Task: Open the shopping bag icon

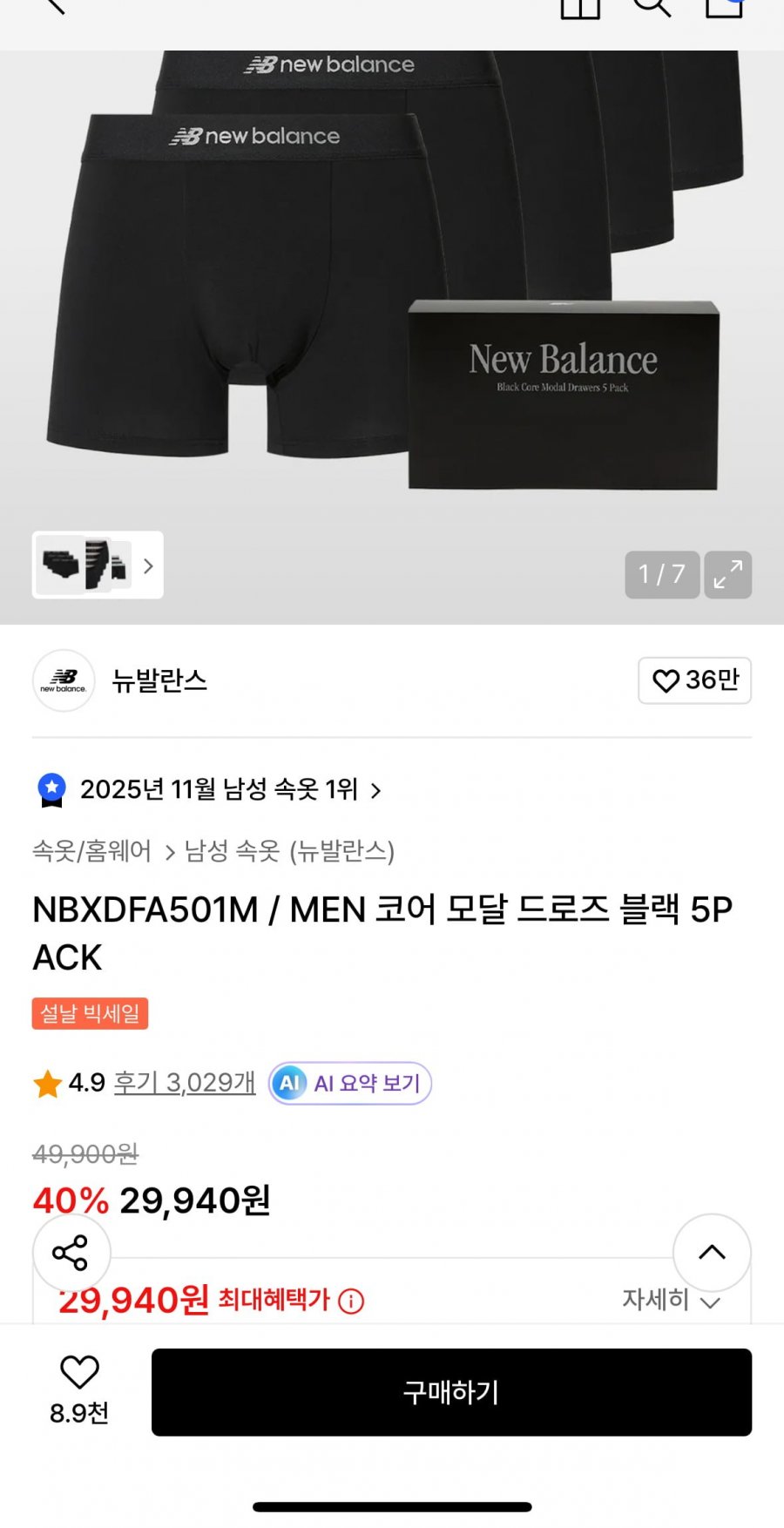Action: pyautogui.click(x=724, y=7)
